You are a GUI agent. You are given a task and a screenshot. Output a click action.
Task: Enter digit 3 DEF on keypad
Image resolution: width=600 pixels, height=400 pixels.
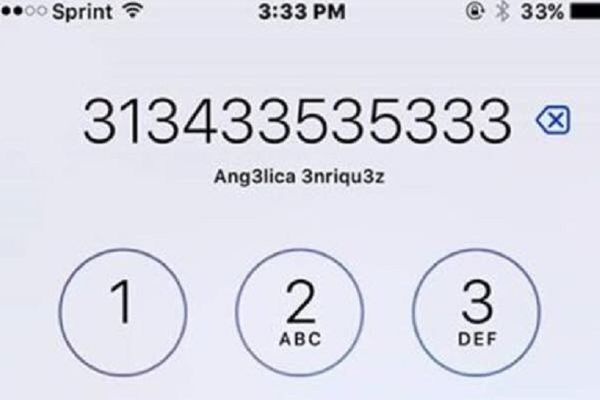(x=477, y=310)
